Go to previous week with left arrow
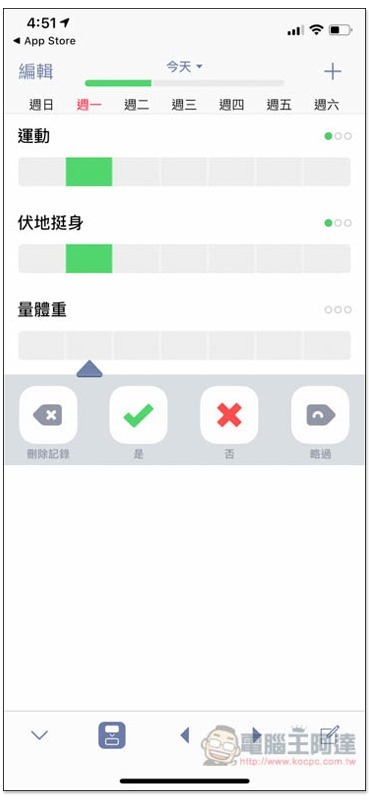369x800 pixels. point(185,735)
